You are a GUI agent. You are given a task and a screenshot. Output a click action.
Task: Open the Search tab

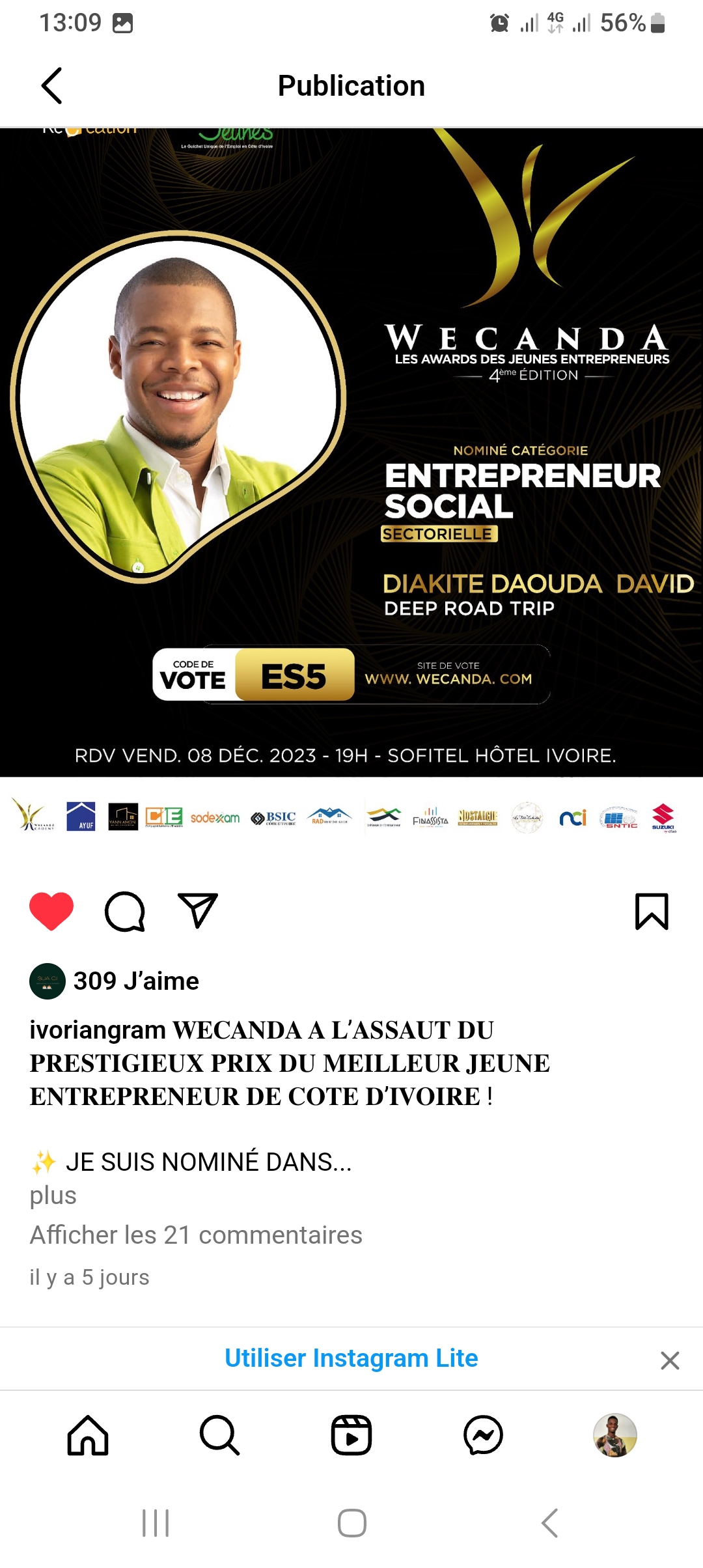[x=219, y=1435]
